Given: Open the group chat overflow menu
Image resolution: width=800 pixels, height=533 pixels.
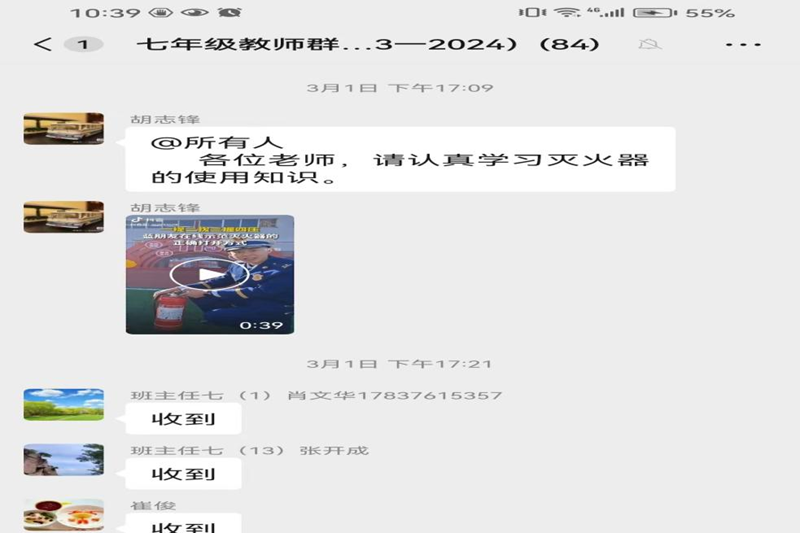Looking at the screenshot, I should point(742,44).
